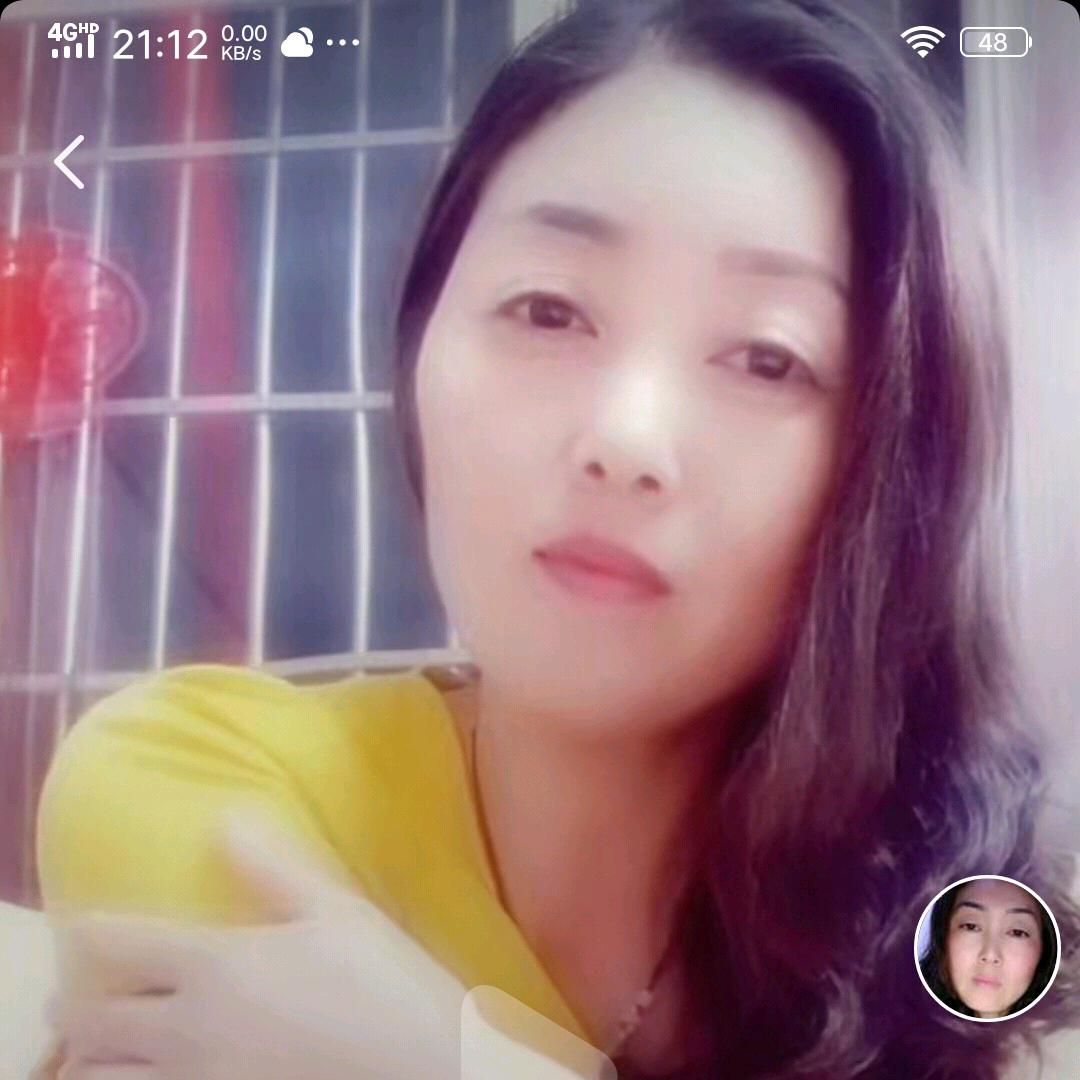Open the circular profile picture thumbnail
The height and width of the screenshot is (1080, 1080).
[x=987, y=948]
